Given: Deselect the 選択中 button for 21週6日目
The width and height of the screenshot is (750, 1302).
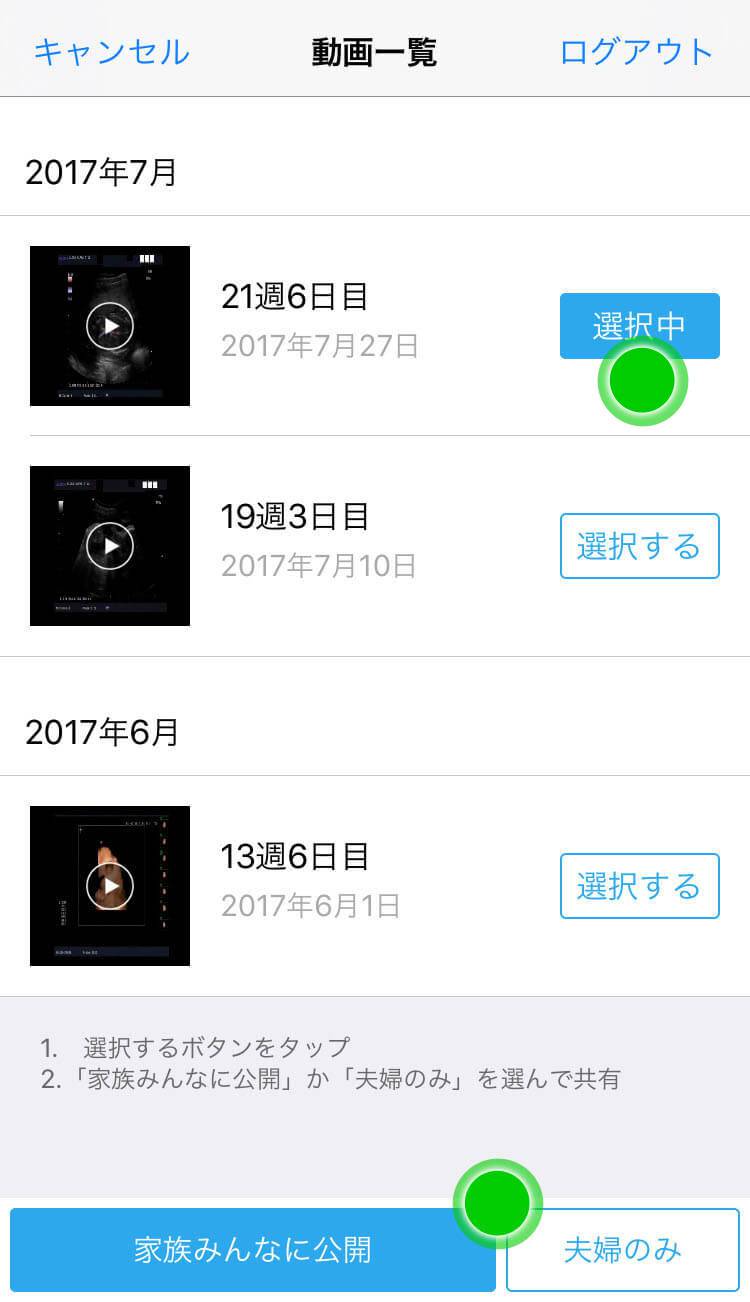Looking at the screenshot, I should pos(640,326).
